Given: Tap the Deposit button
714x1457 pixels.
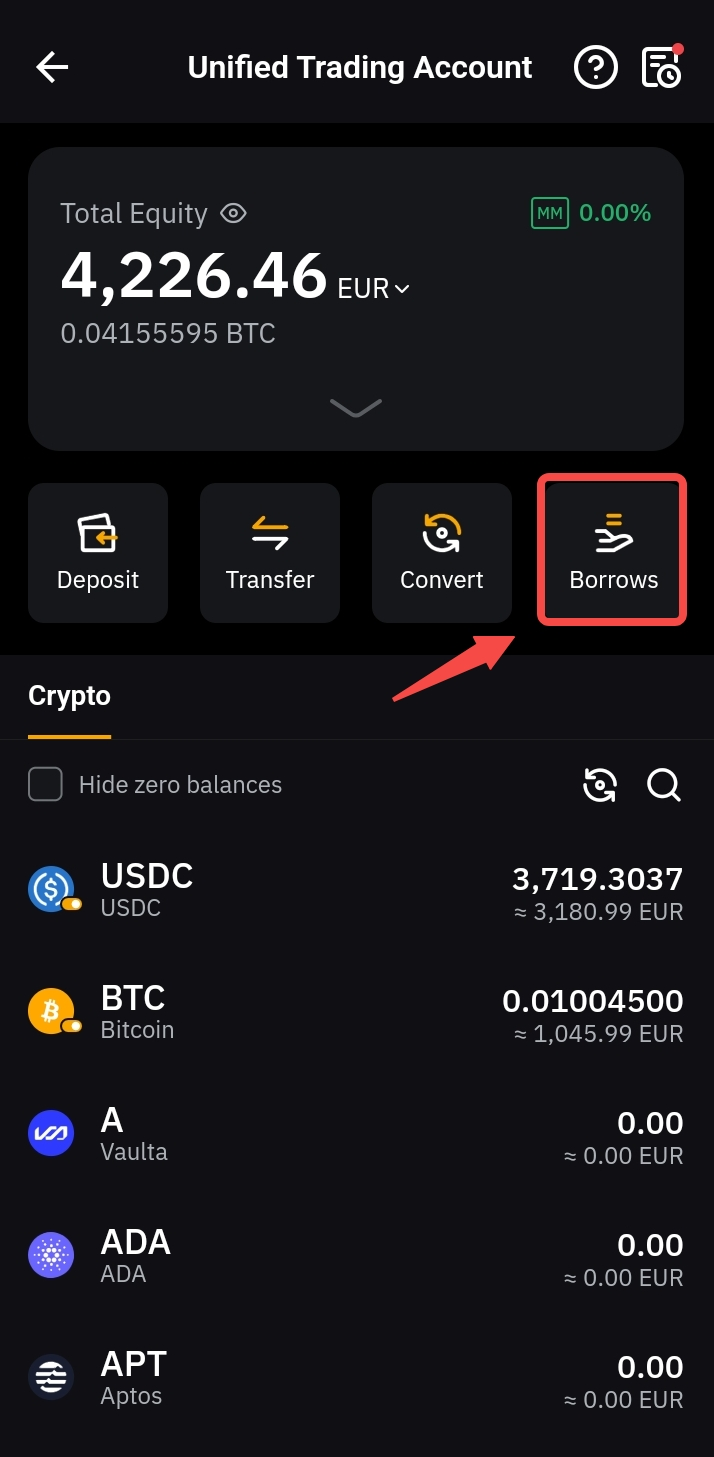Looking at the screenshot, I should tap(98, 553).
